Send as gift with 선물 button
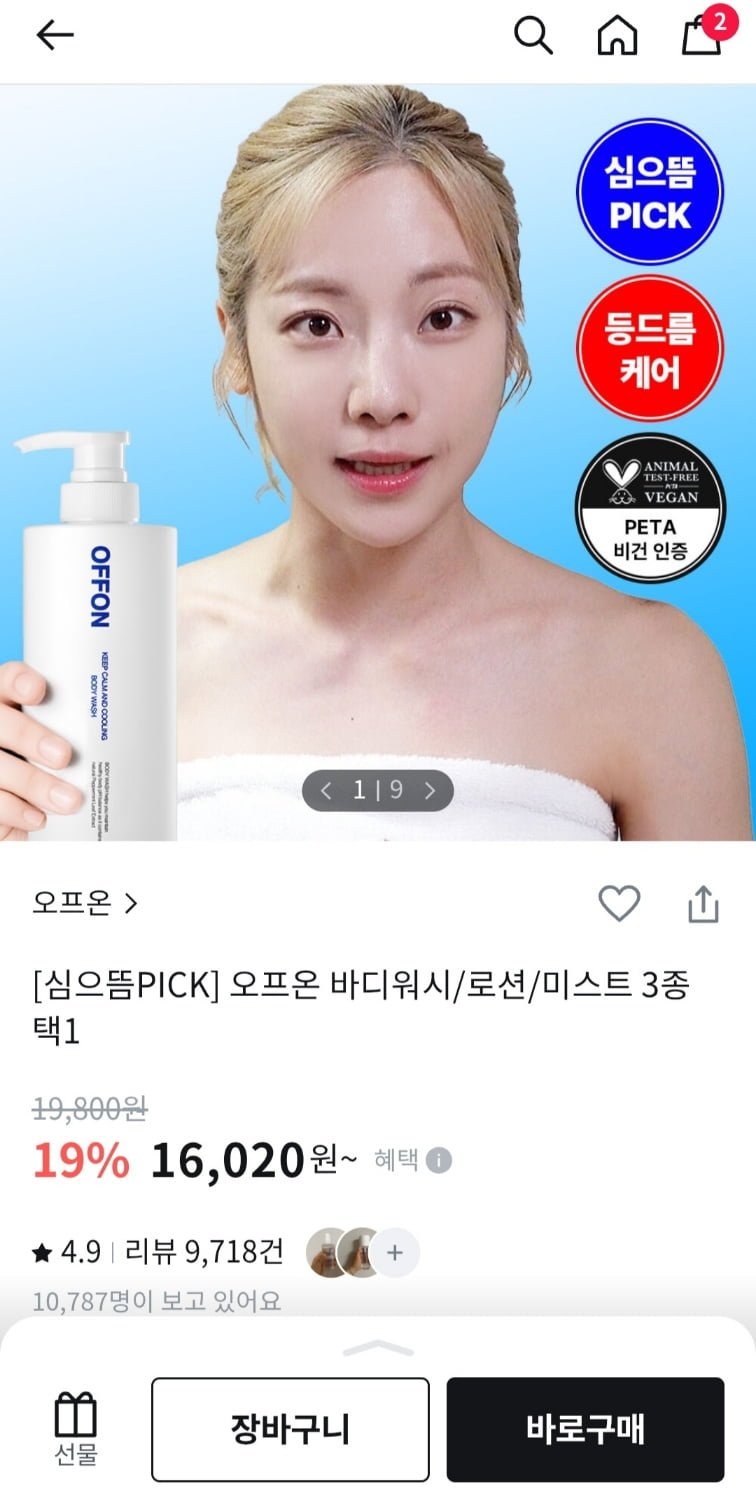This screenshot has width=756, height=1495. click(x=75, y=1428)
